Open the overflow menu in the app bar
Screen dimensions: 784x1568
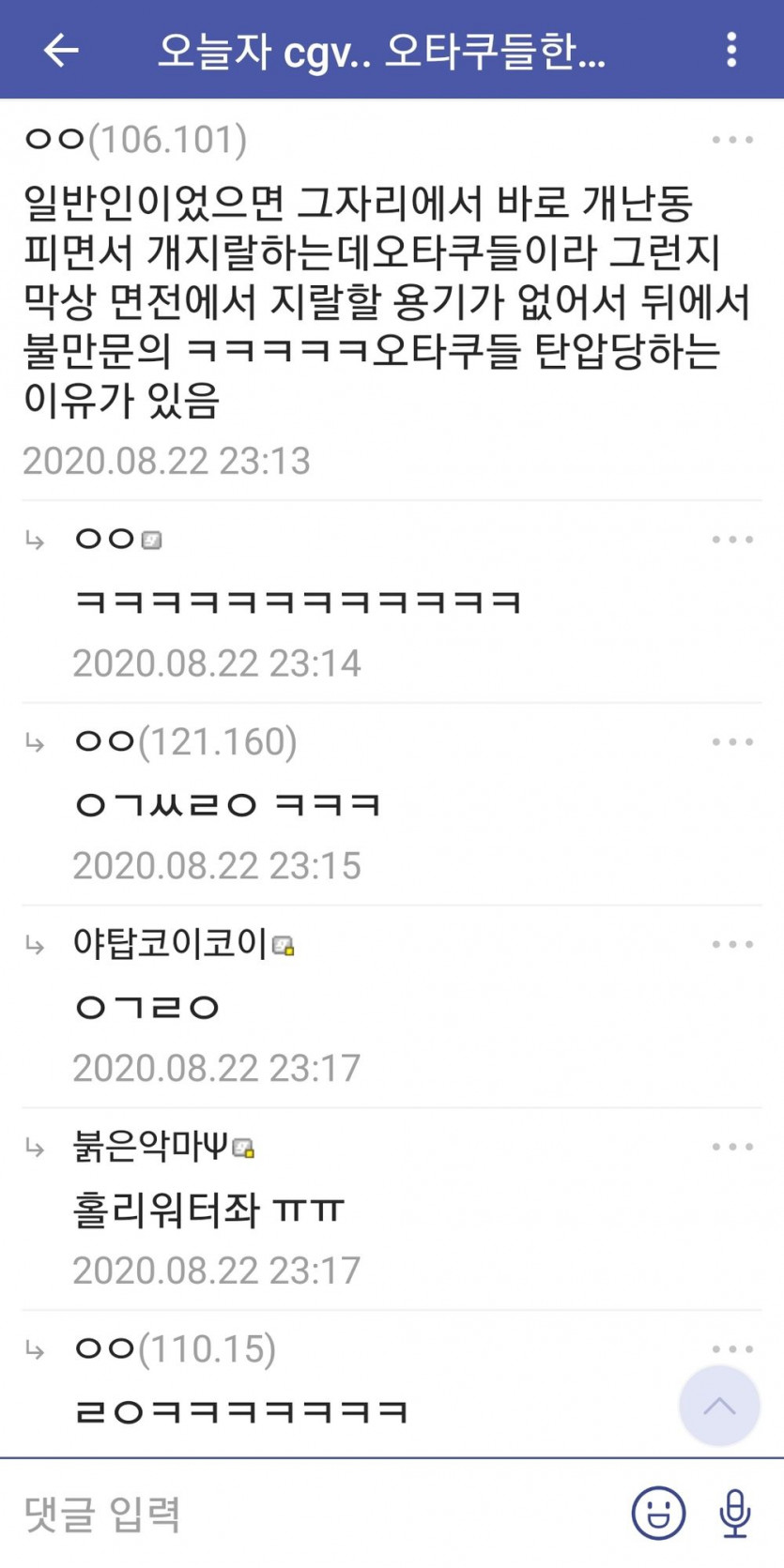tap(731, 50)
